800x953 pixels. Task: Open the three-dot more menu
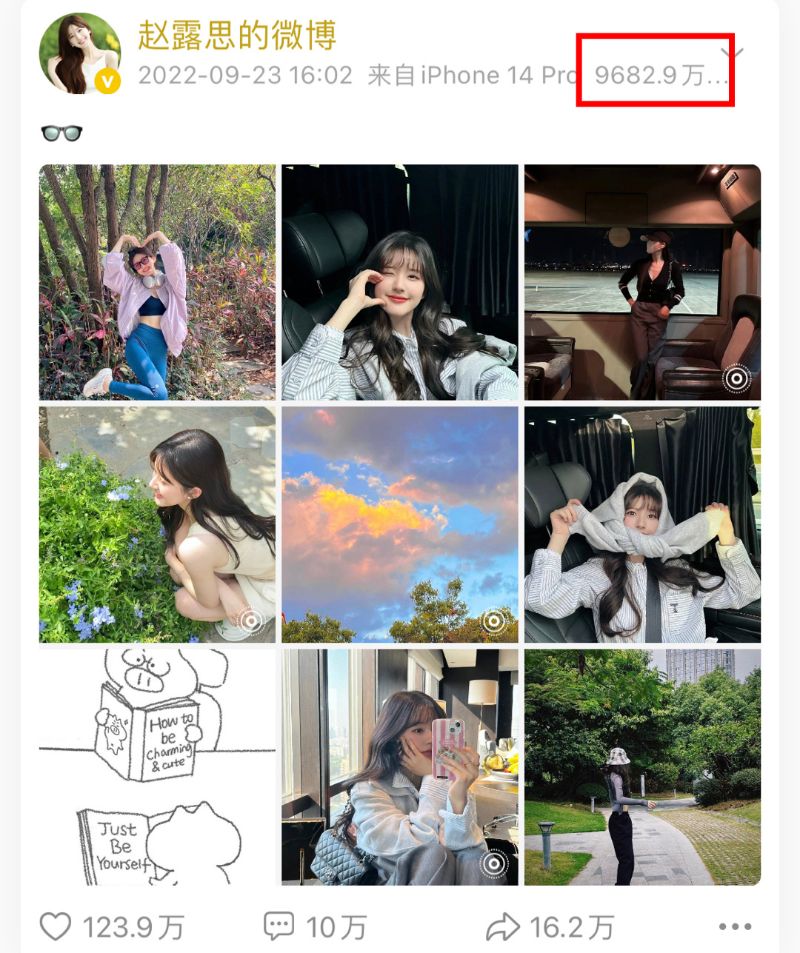point(735,926)
